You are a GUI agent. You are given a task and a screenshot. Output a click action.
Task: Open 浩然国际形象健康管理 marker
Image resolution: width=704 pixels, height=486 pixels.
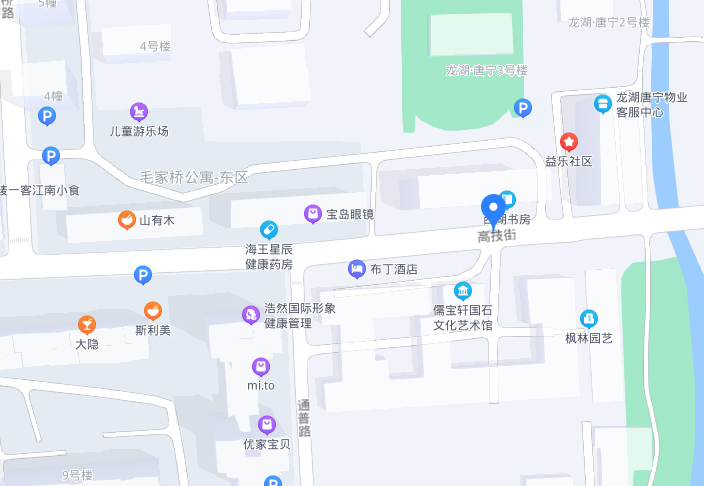[250, 315]
